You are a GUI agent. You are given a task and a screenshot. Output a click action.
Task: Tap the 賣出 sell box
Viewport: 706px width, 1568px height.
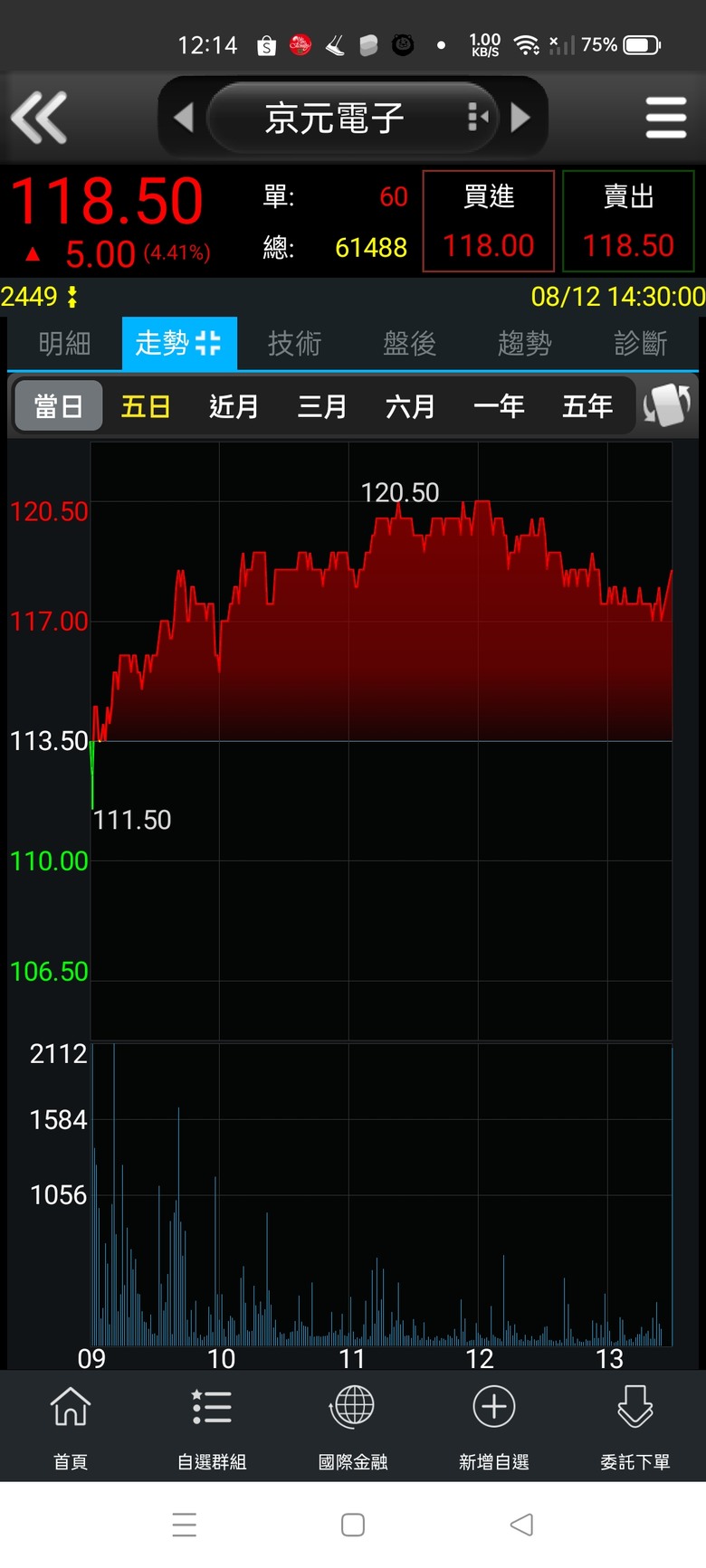[628, 221]
